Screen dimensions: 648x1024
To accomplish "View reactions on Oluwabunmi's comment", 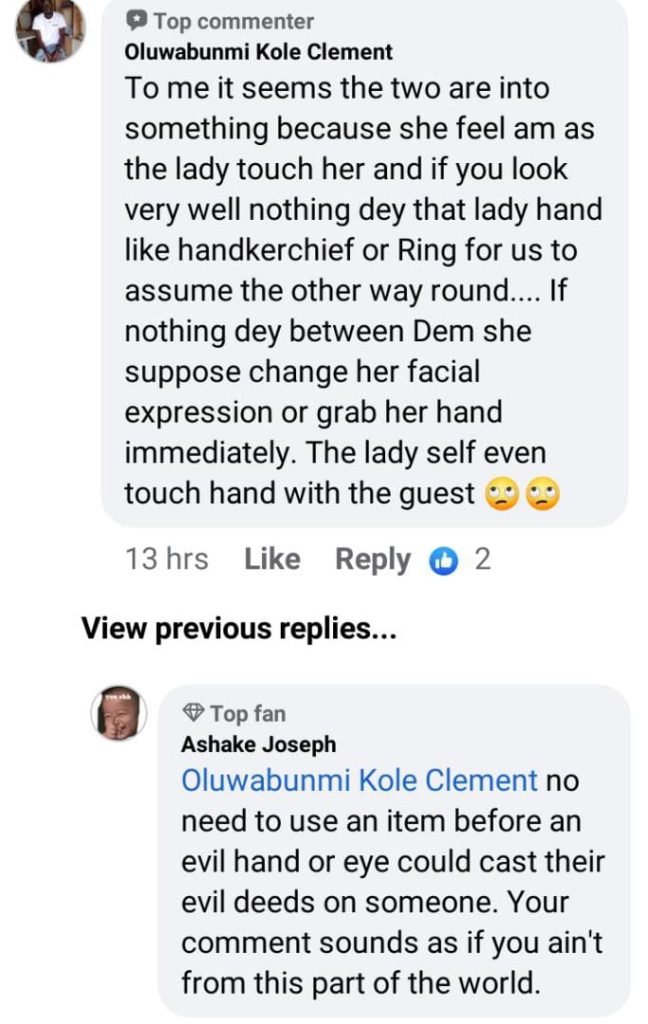I will coord(460,560).
